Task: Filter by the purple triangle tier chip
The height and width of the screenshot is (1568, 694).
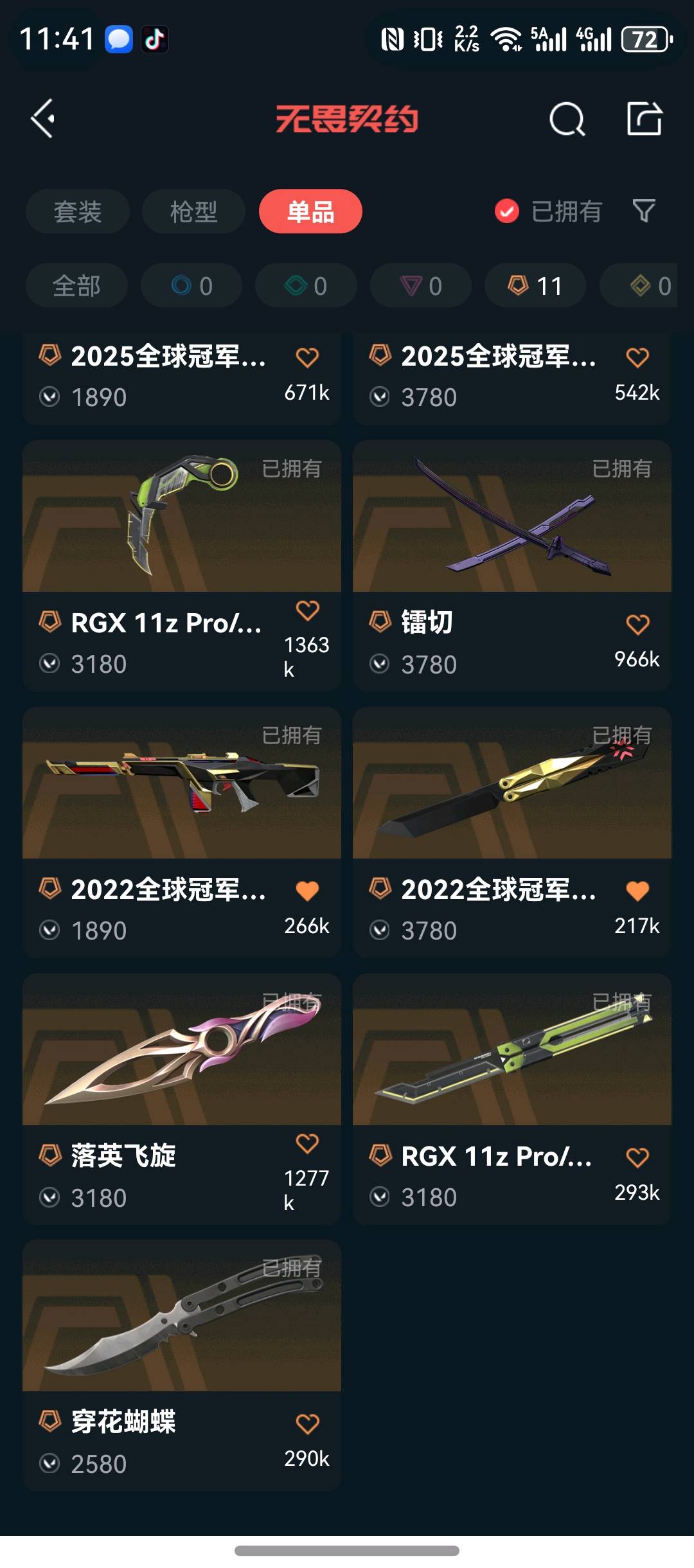Action: [421, 285]
